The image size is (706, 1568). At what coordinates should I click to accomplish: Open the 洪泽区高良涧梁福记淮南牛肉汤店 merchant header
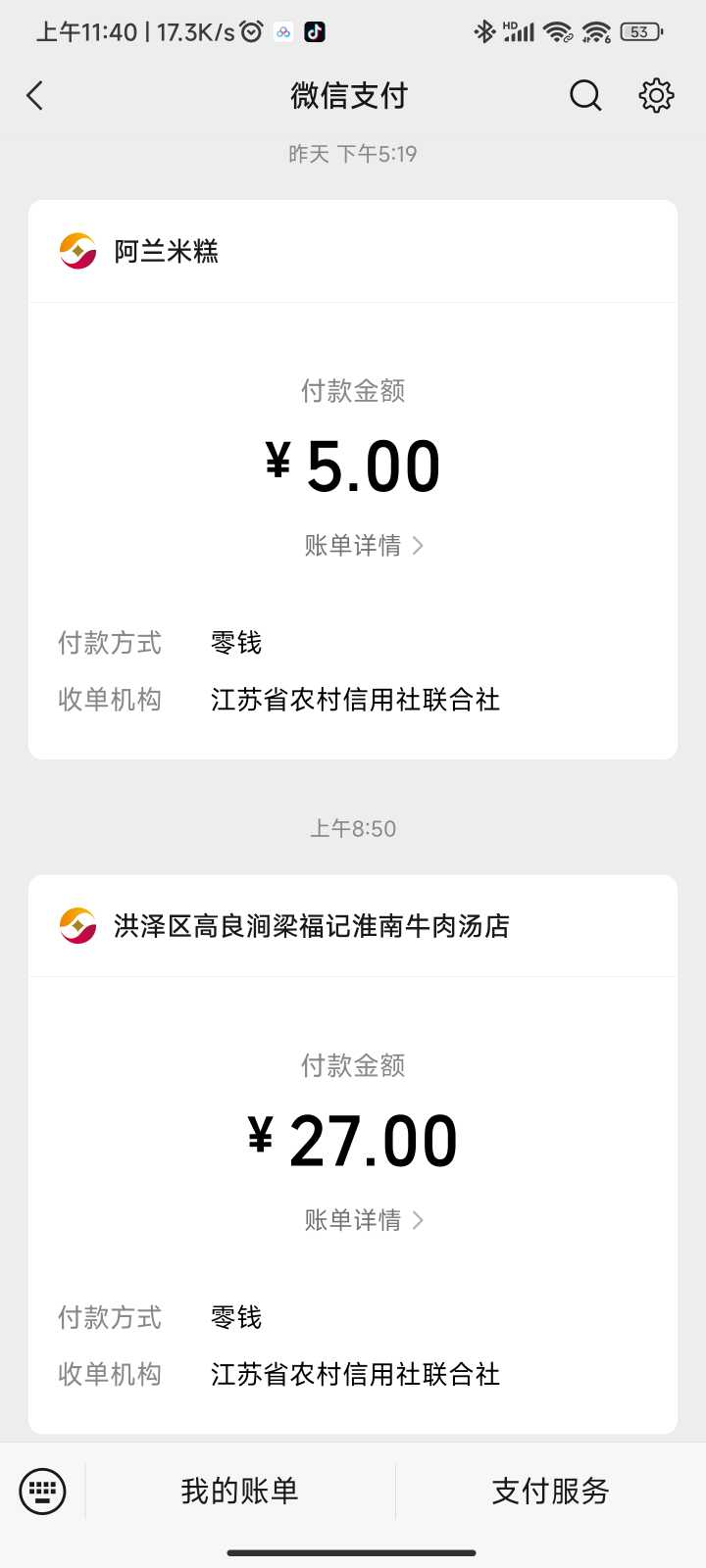click(x=353, y=926)
